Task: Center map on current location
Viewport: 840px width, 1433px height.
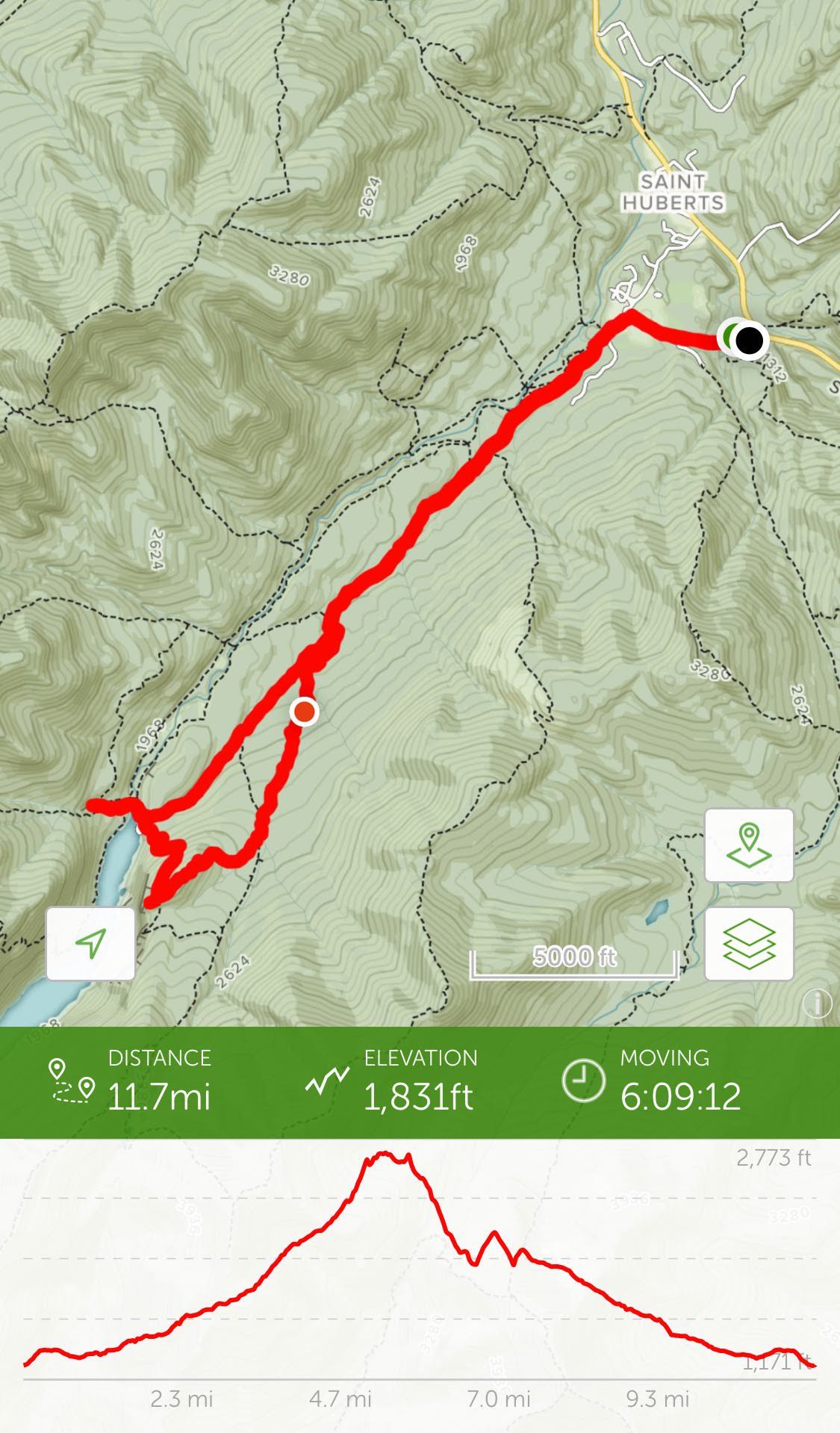Action: [90, 943]
